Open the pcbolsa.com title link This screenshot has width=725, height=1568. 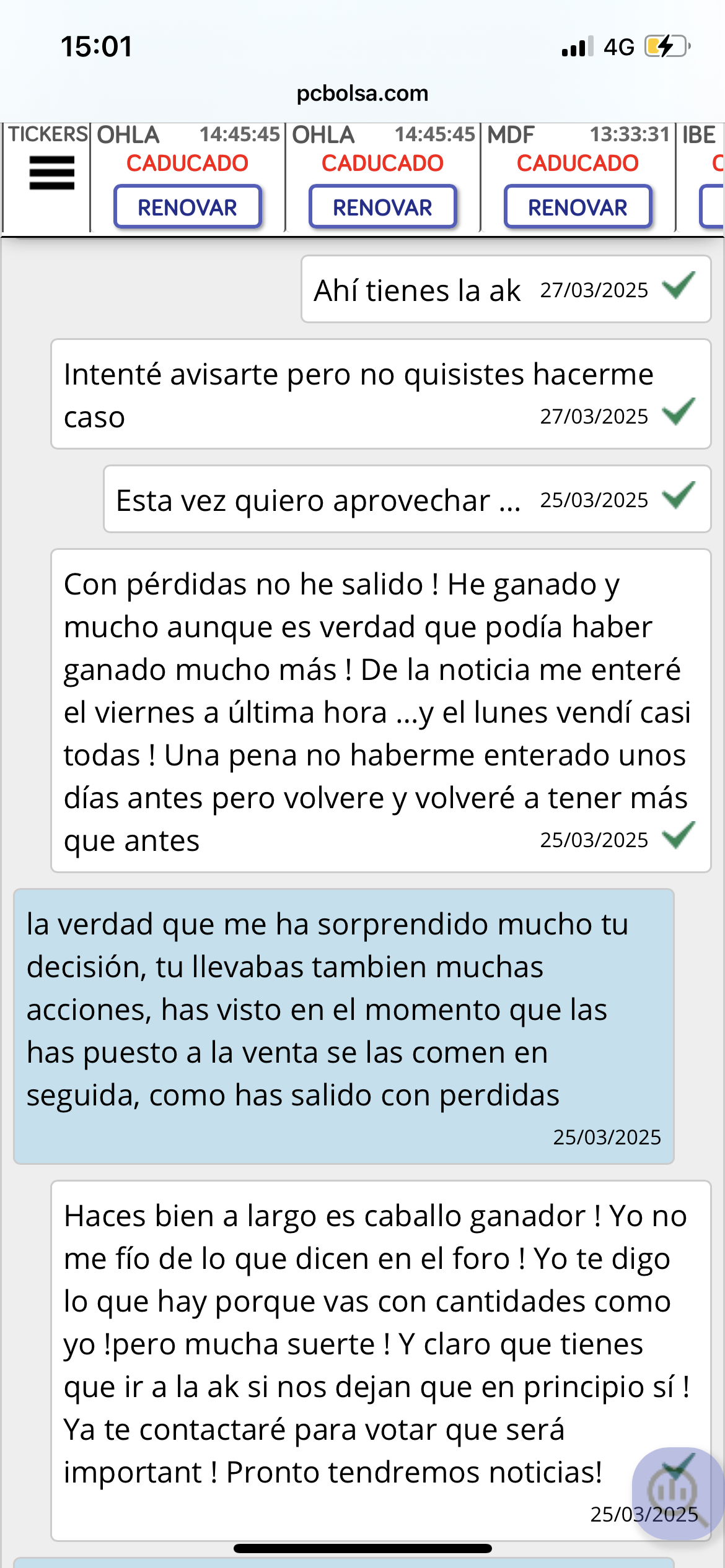point(362,94)
